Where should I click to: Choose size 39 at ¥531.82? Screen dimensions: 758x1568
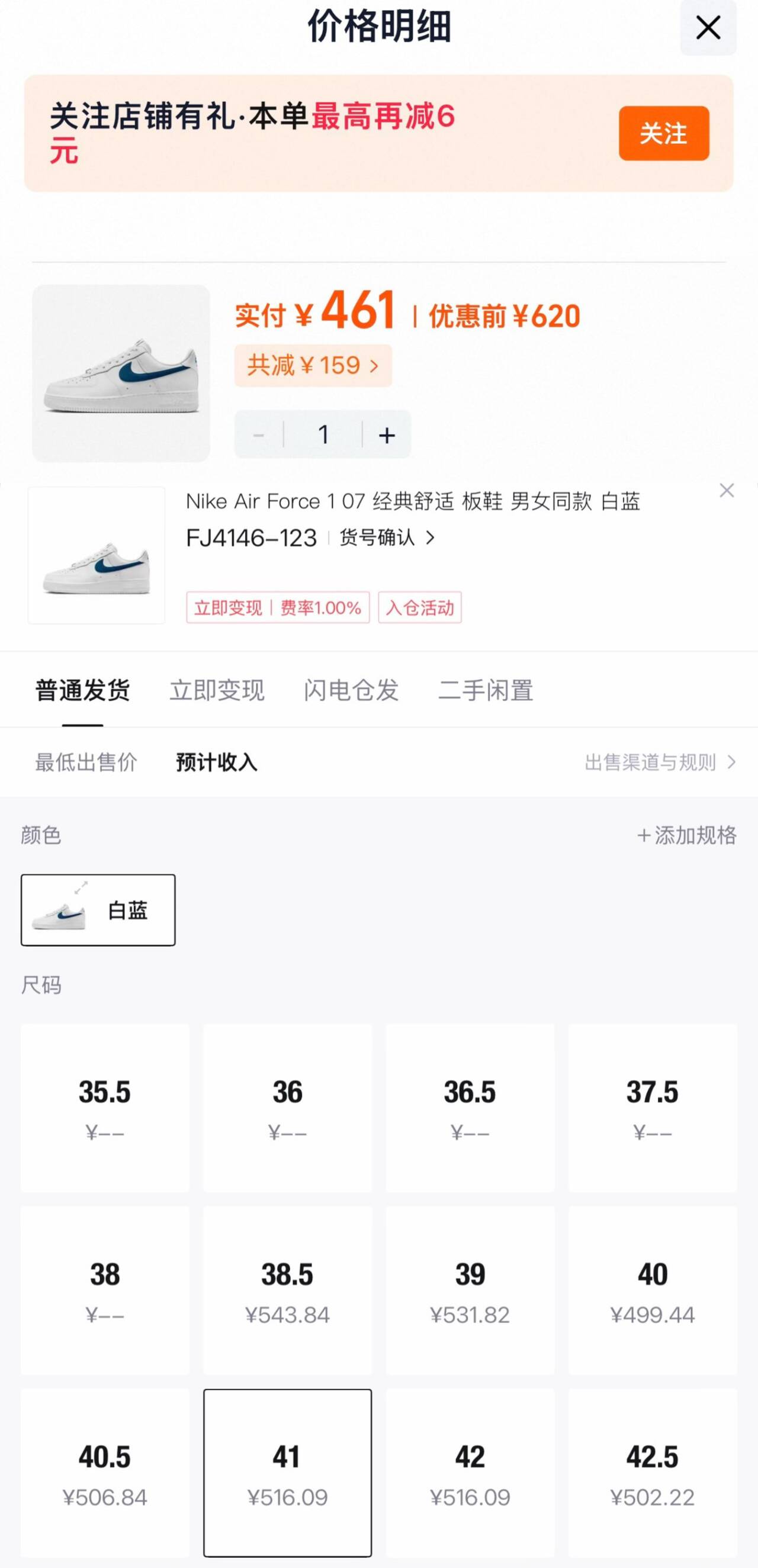tap(470, 1290)
